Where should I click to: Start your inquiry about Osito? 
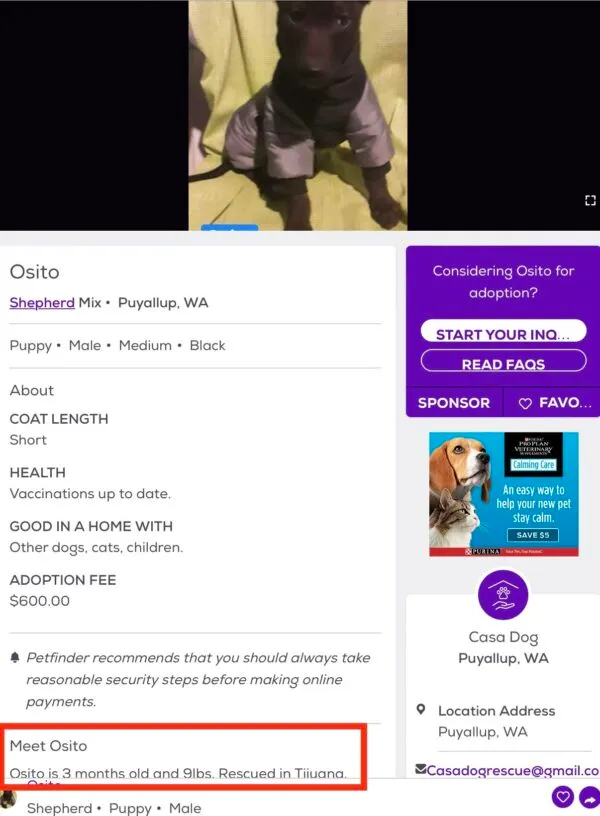[x=503, y=334]
